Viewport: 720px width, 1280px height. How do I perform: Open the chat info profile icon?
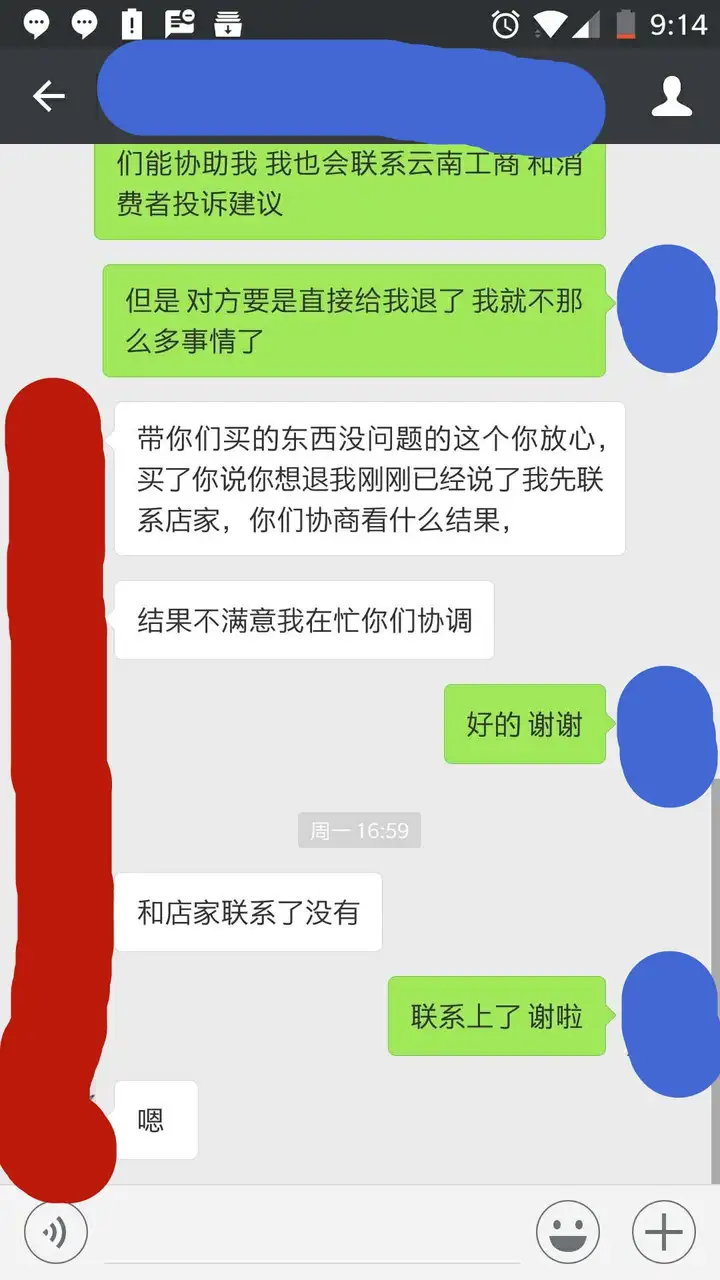[x=671, y=96]
